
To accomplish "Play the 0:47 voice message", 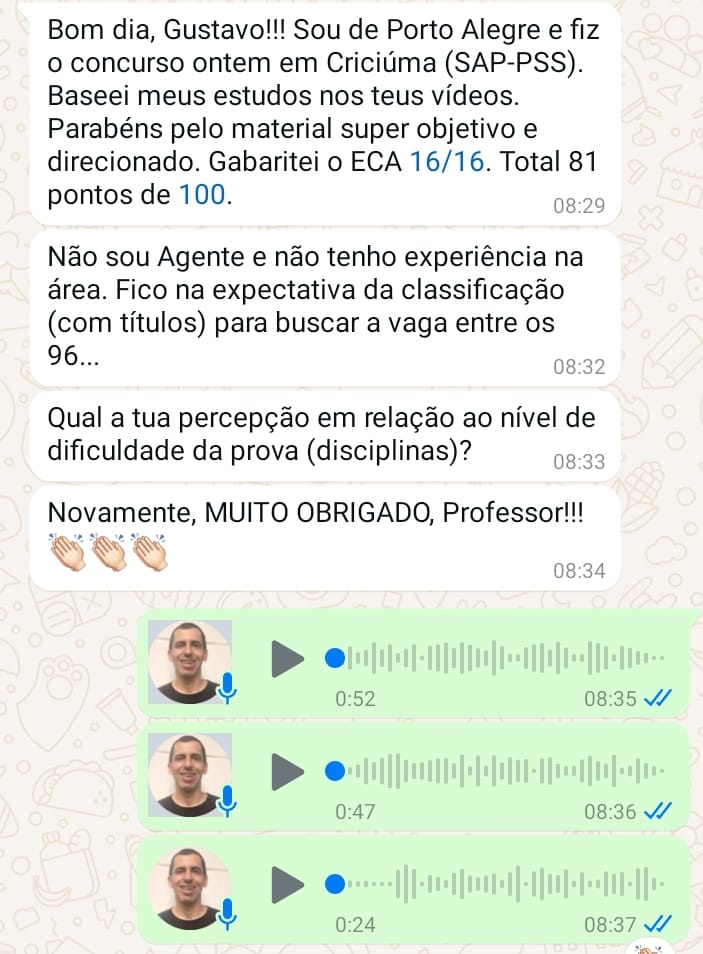I will tap(288, 771).
